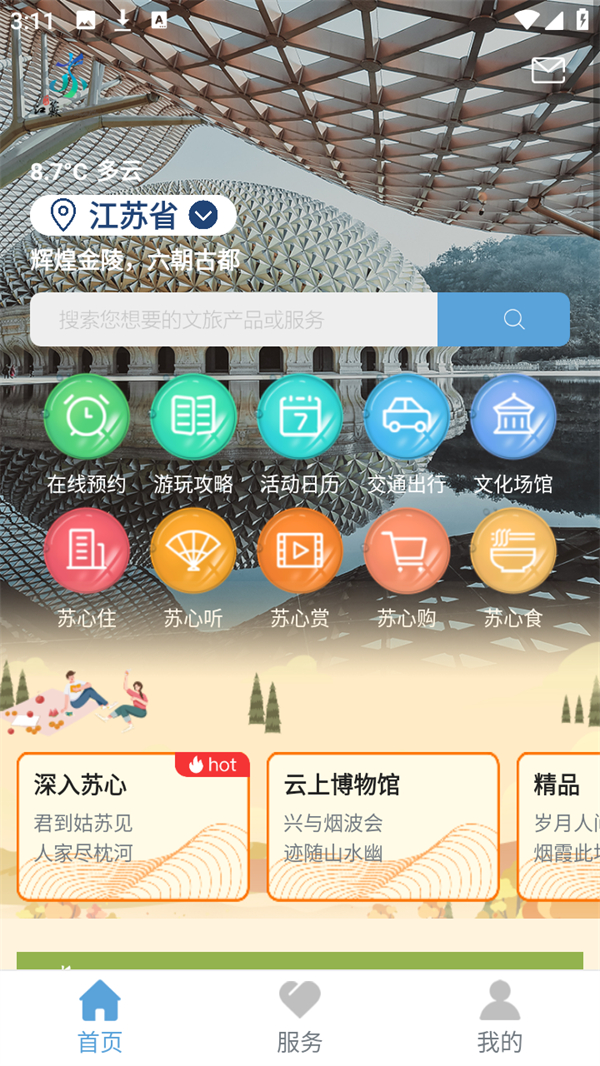600x1066 pixels.
Task: Open the 精品 card
Action: coord(560,826)
